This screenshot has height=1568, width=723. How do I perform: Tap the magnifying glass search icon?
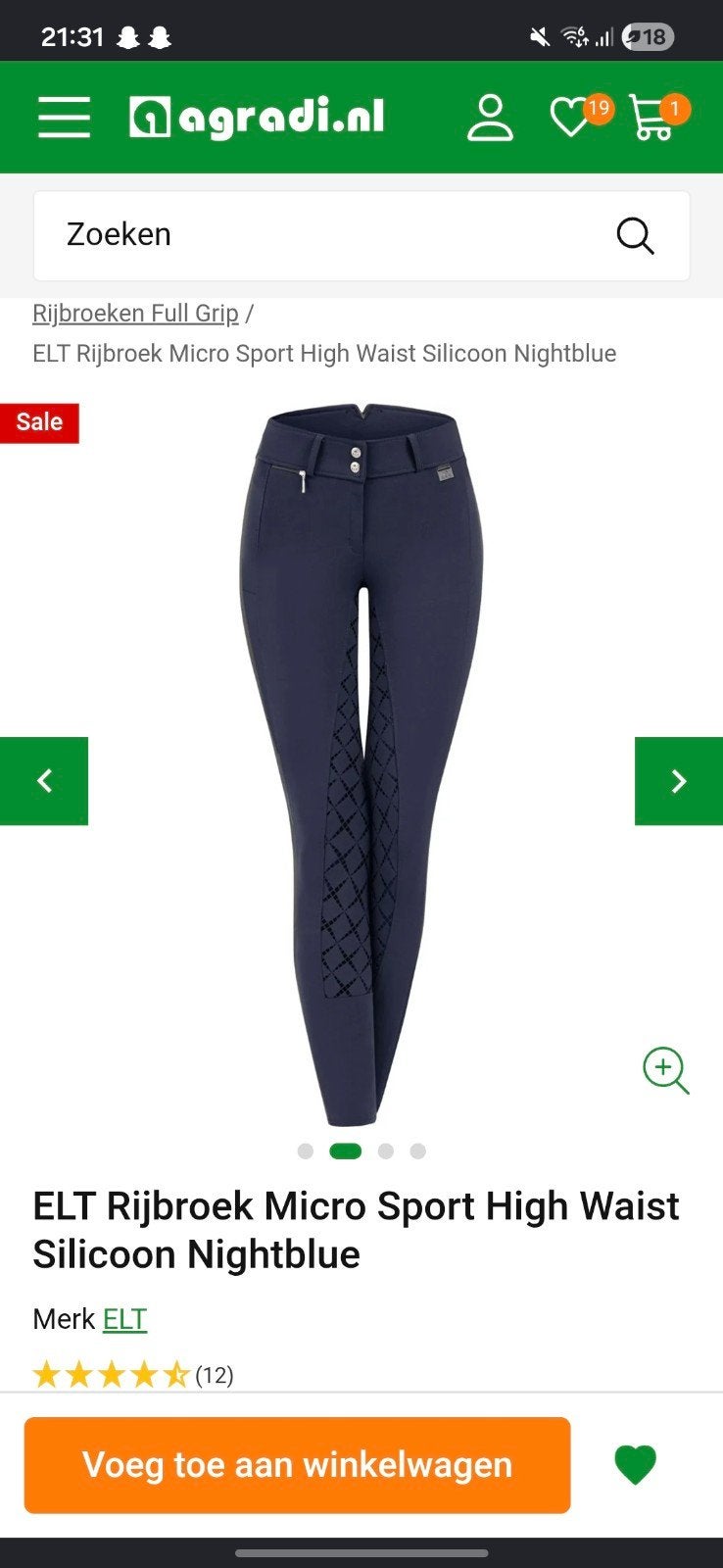coord(635,236)
